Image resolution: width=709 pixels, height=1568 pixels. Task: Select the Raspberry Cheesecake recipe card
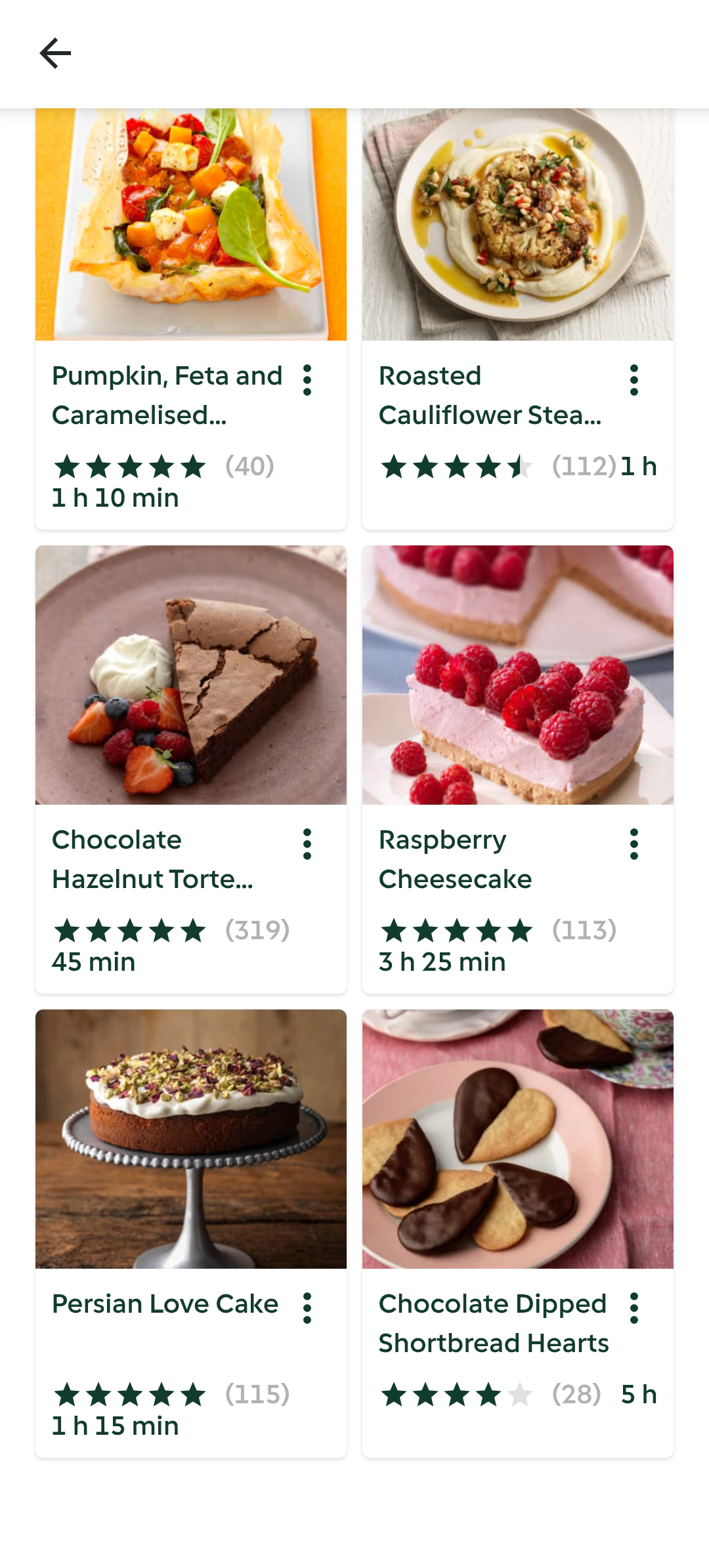[517, 676]
